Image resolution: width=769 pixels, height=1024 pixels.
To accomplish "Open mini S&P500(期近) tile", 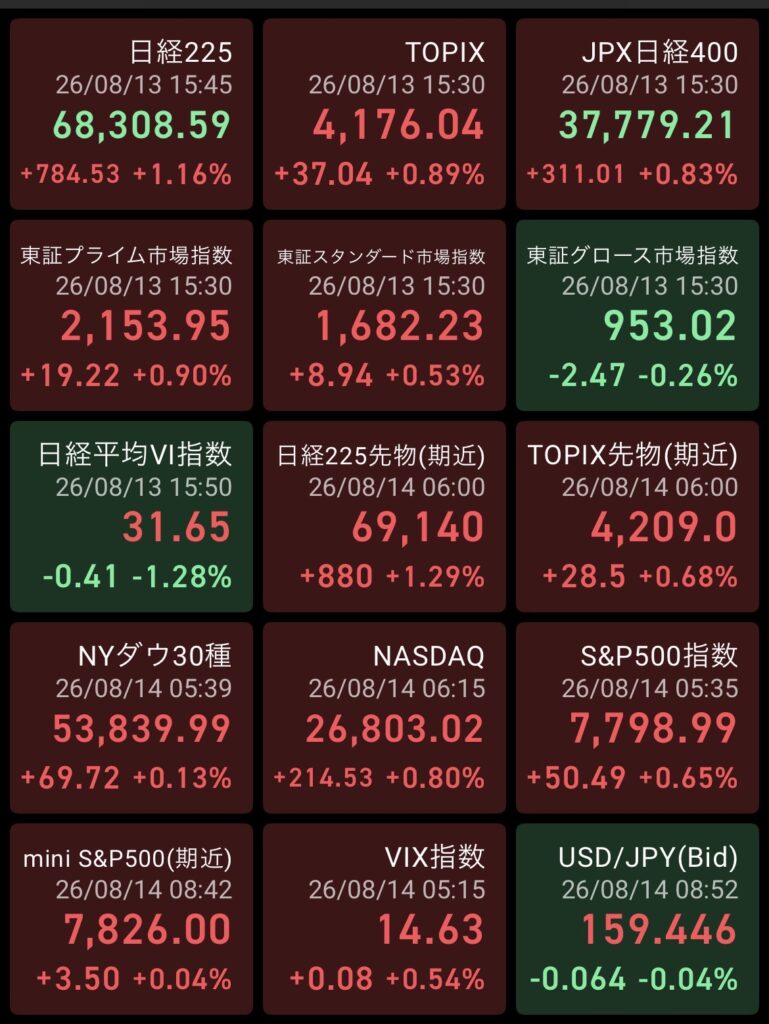I will 131,918.
